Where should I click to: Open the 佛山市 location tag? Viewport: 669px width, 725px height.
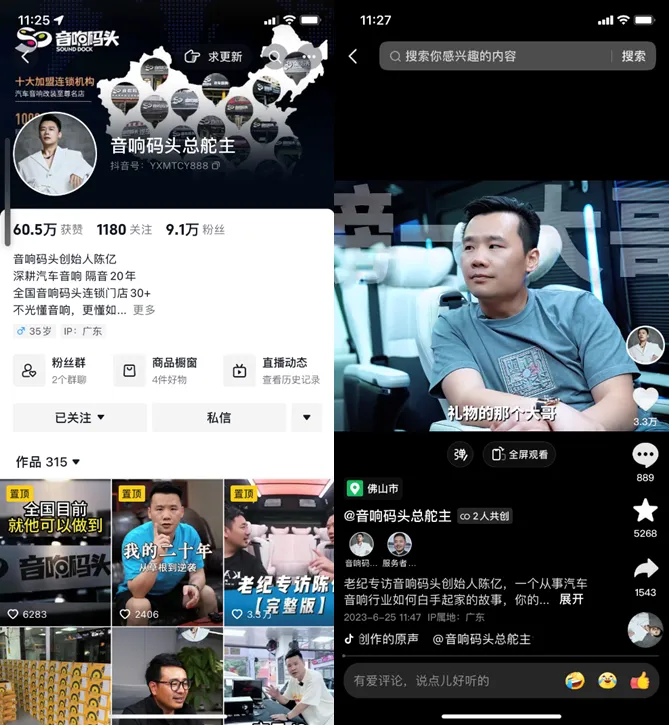tap(374, 488)
